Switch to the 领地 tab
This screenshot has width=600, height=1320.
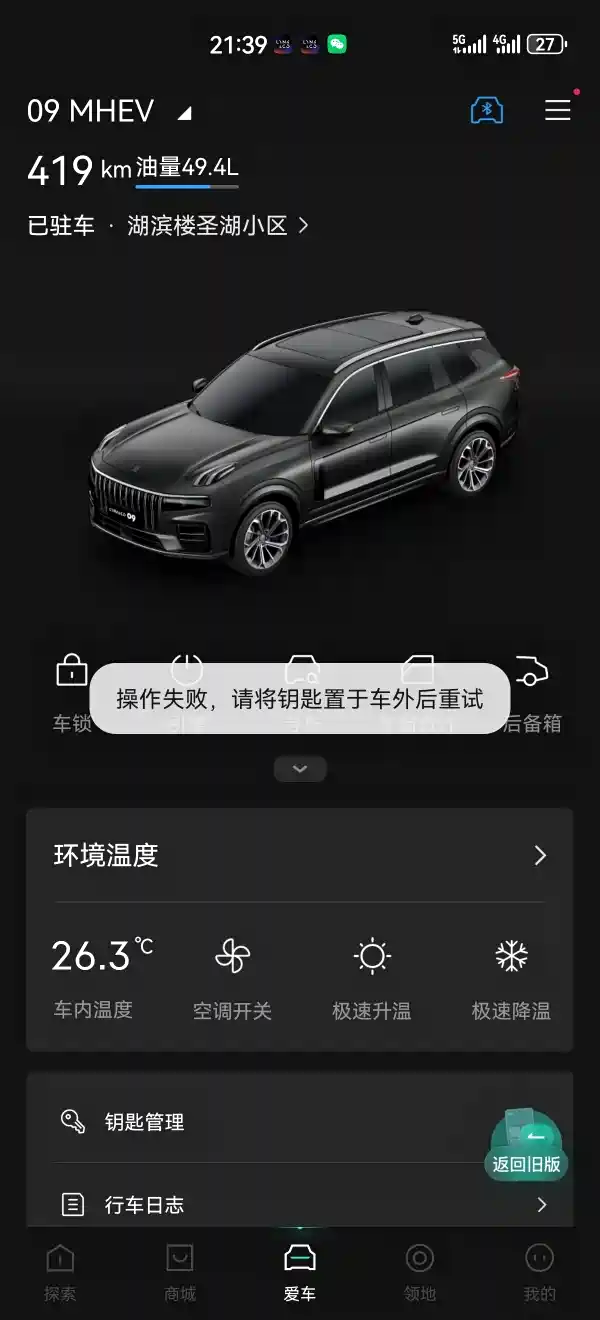coord(420,1271)
